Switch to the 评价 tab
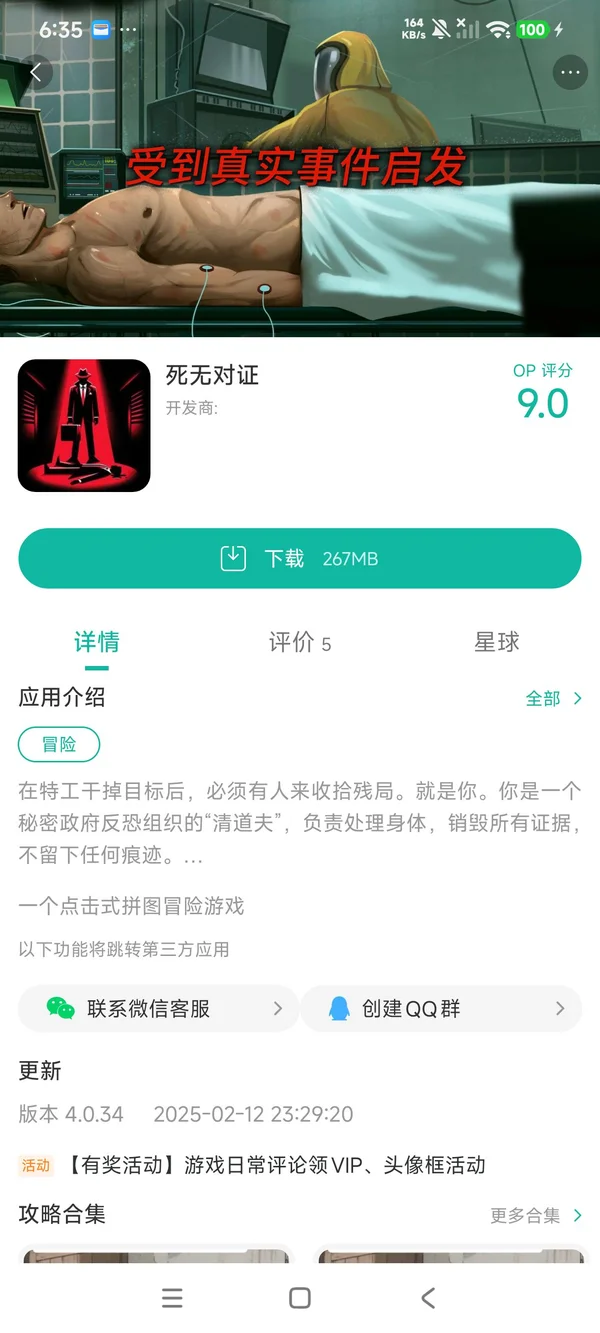This screenshot has height=1333, width=600. point(299,642)
